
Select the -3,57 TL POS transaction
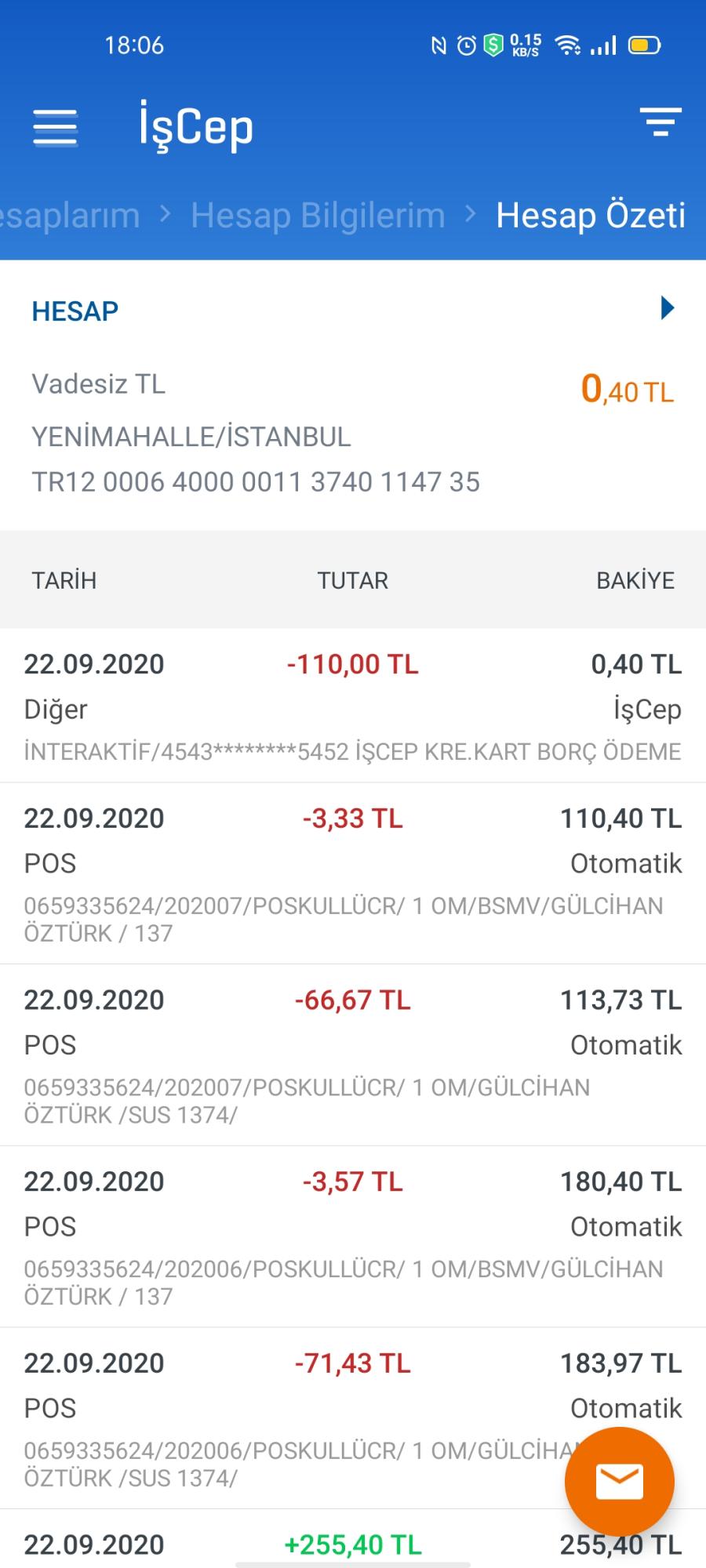(x=353, y=1237)
